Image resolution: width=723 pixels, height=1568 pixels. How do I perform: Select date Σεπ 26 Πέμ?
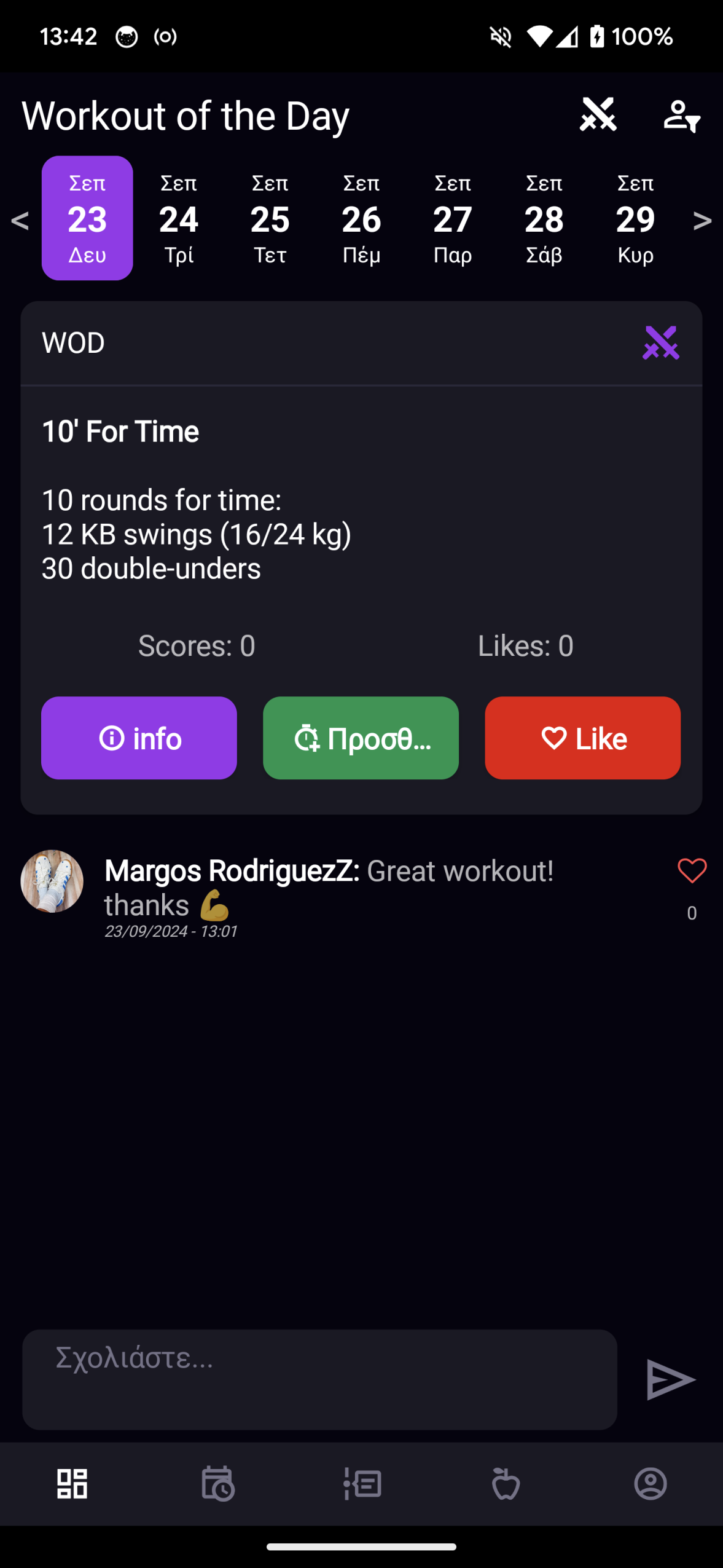point(361,219)
